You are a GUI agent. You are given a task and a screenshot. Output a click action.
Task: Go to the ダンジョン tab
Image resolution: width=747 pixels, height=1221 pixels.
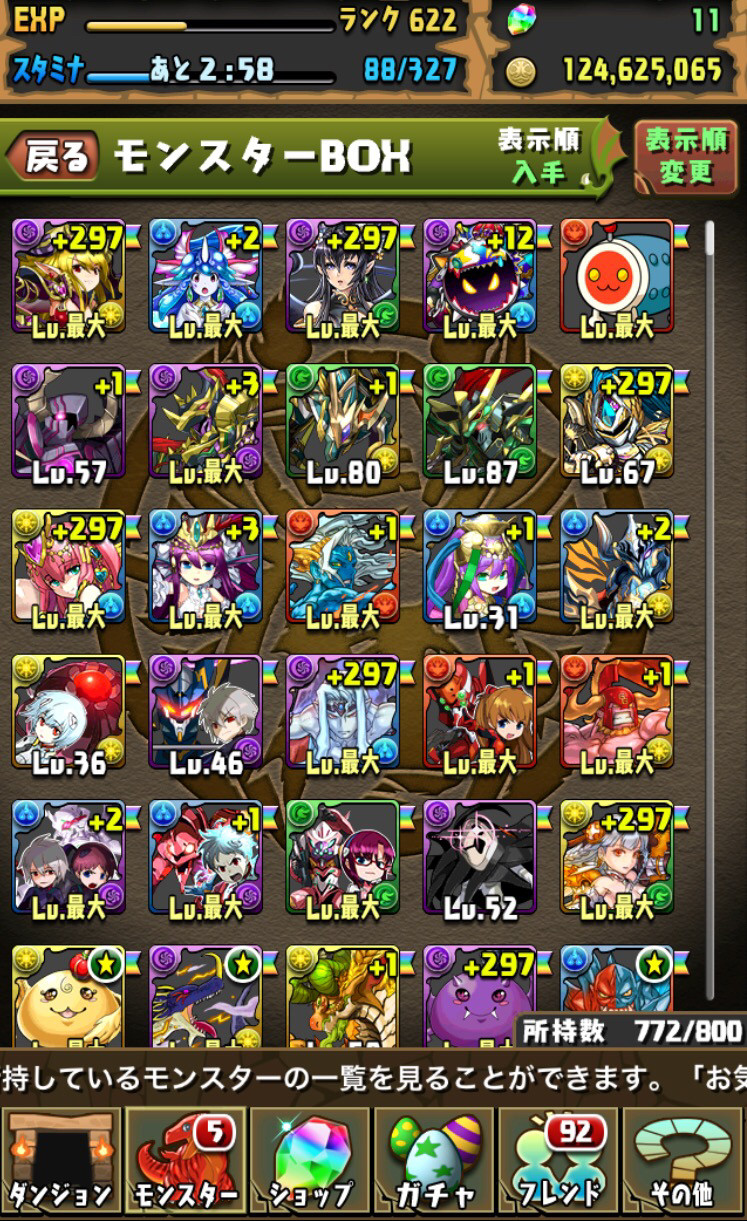[62, 1160]
